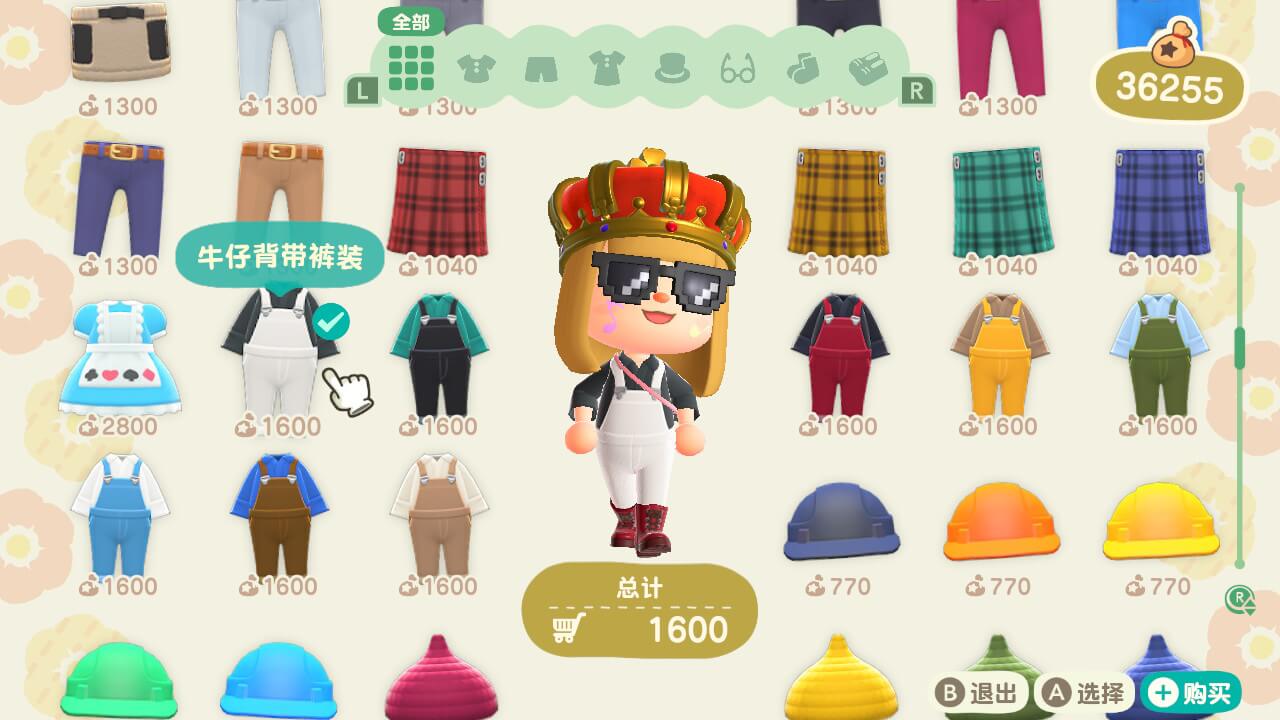Switch to the dress-up outfits category
This screenshot has height=720, width=1280.
tap(606, 68)
